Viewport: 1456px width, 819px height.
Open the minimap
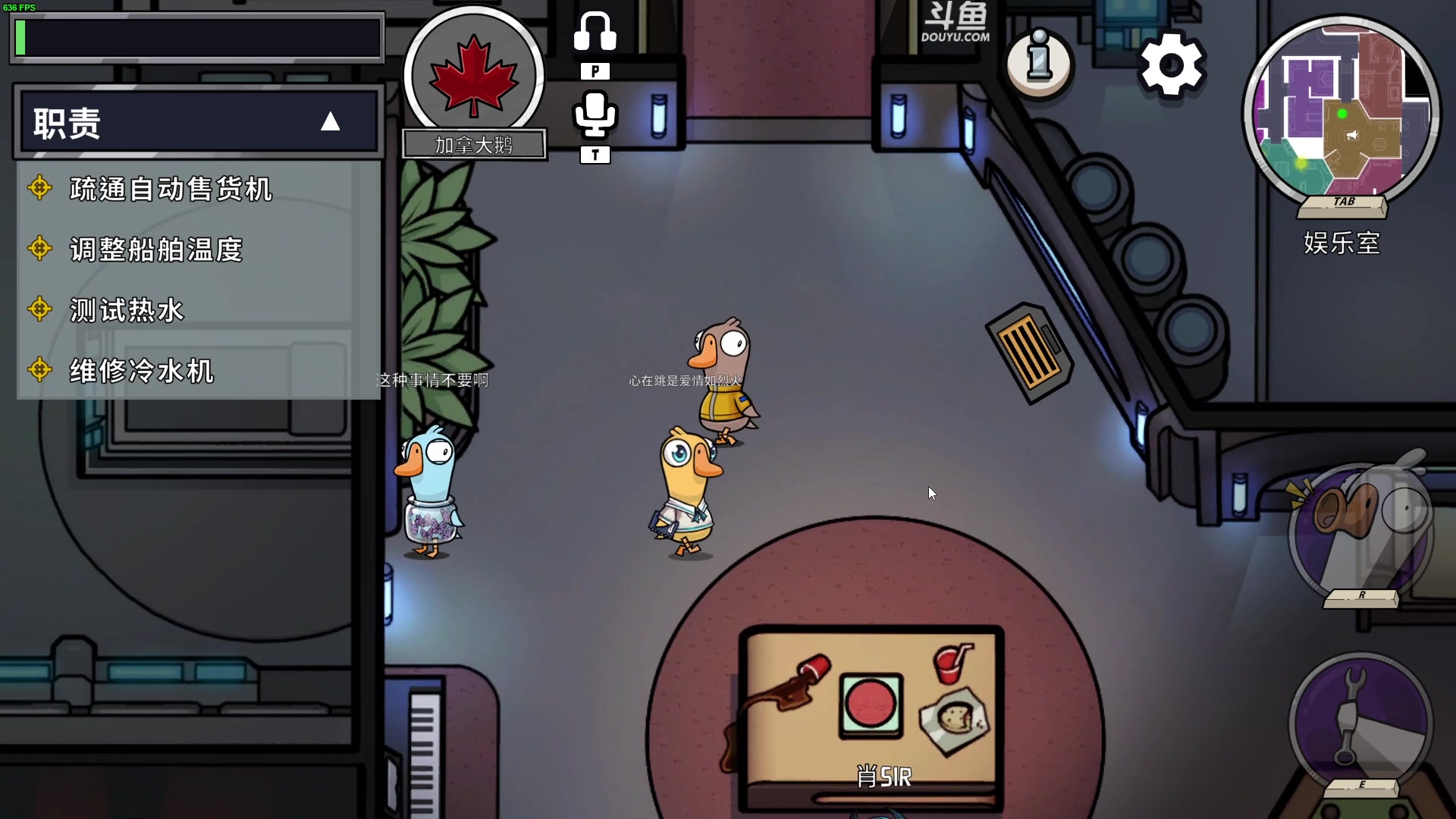point(1341,114)
